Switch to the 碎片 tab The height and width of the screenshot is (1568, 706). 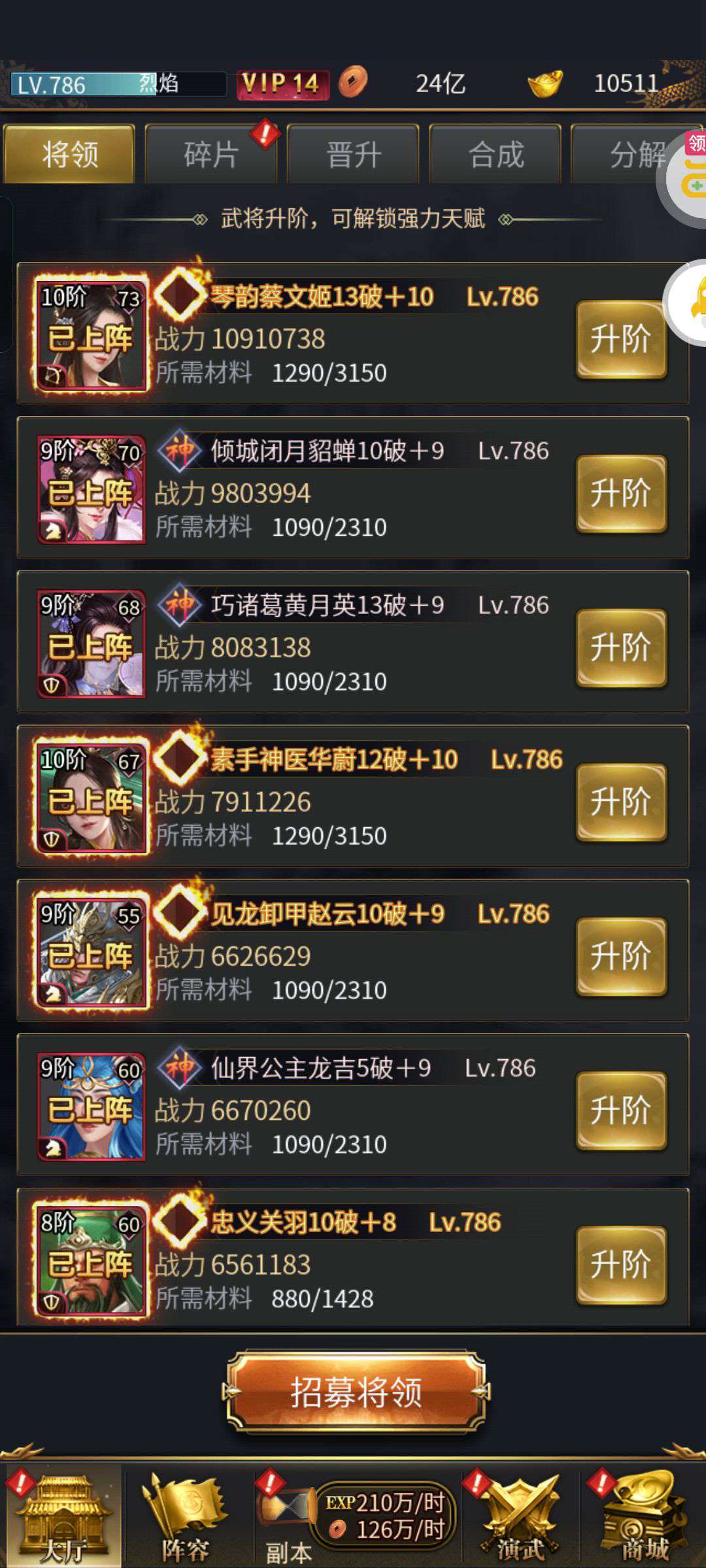click(x=211, y=154)
